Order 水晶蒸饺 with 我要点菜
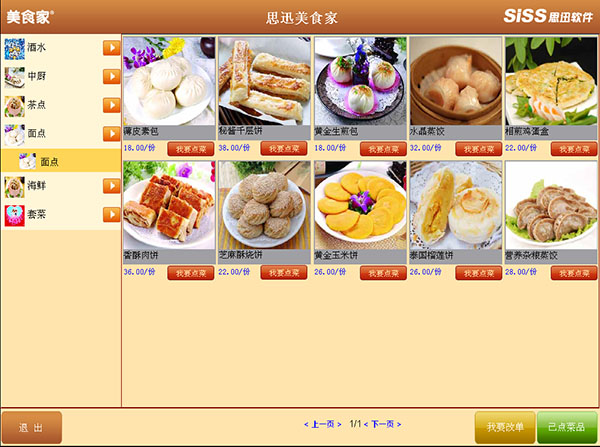 click(x=476, y=148)
